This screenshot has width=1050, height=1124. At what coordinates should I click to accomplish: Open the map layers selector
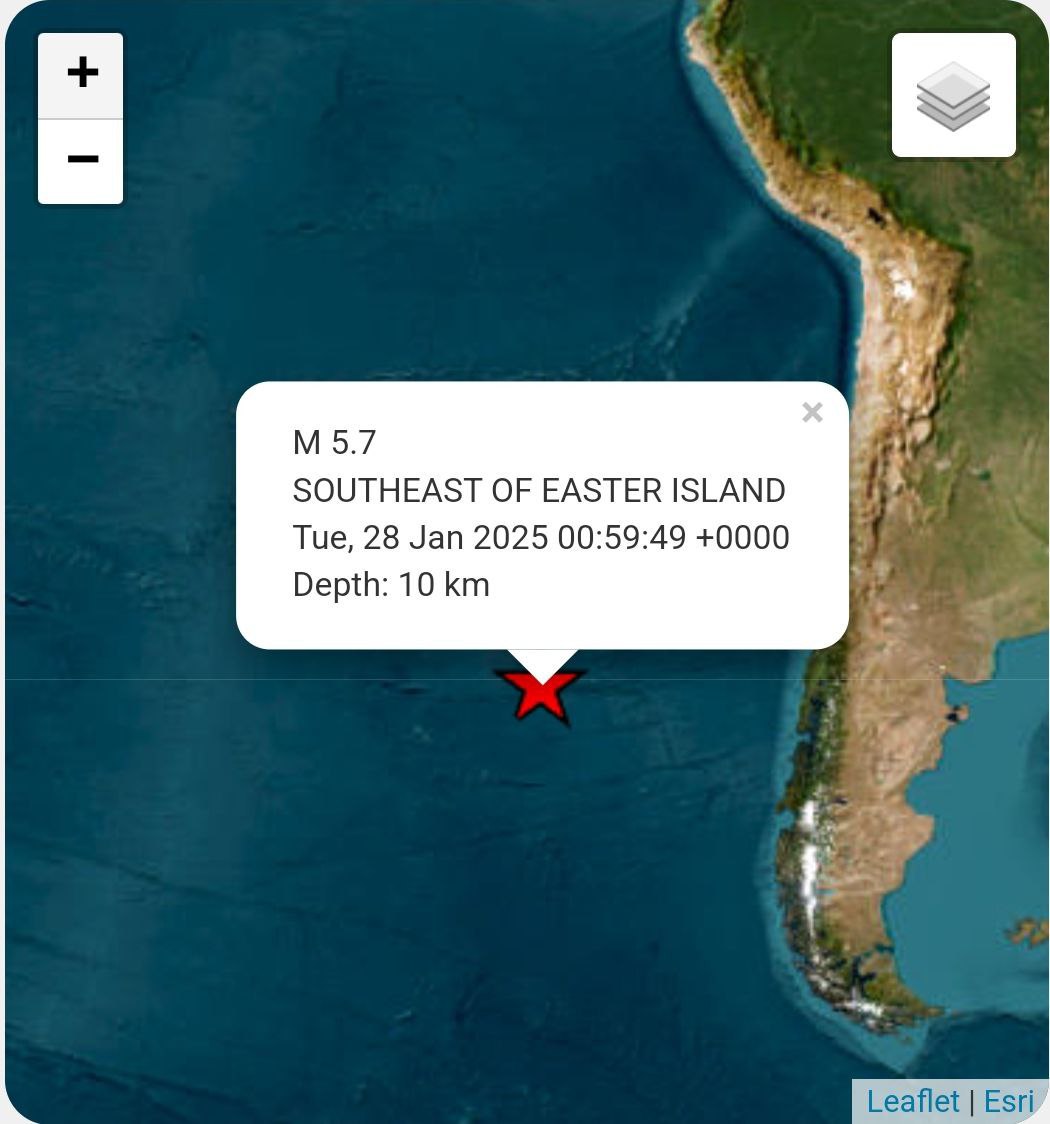tap(953, 96)
